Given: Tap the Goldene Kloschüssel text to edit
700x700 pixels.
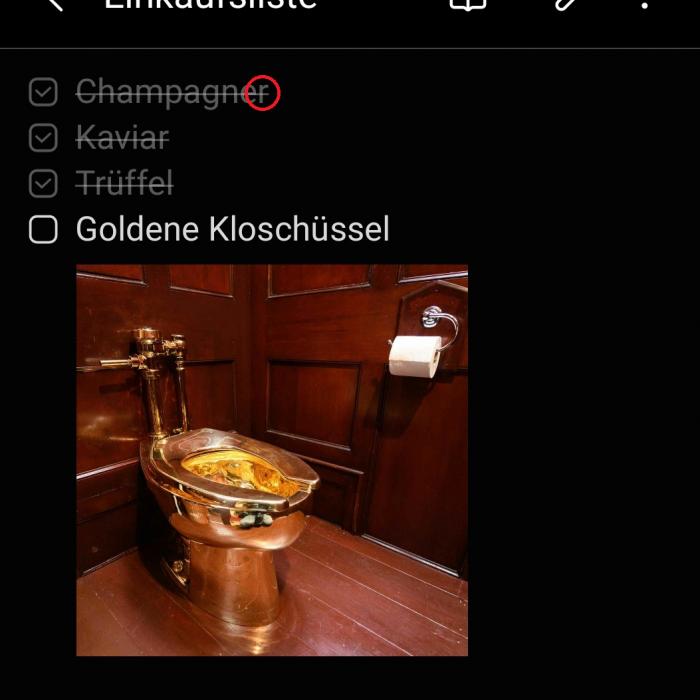Looking at the screenshot, I should [x=232, y=230].
